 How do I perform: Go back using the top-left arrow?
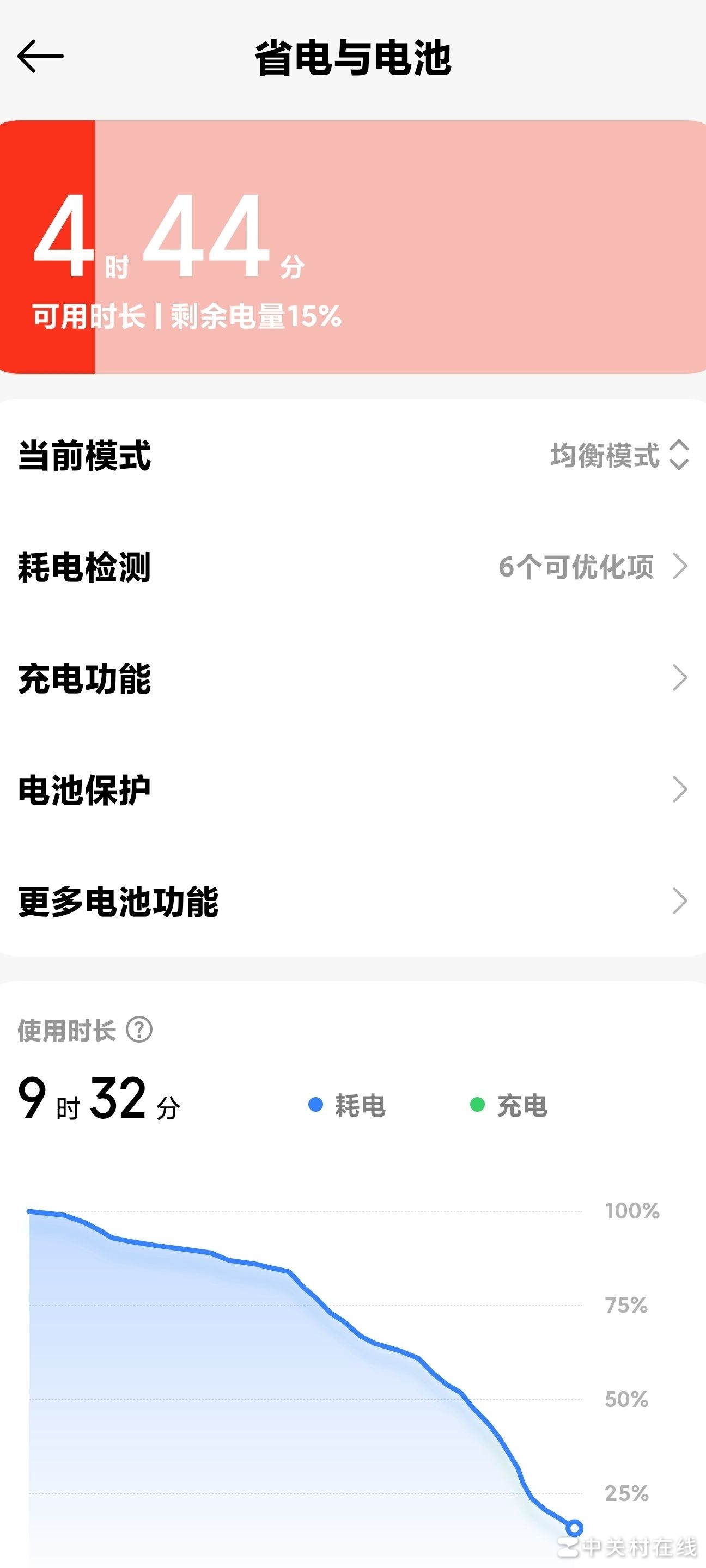(x=40, y=57)
